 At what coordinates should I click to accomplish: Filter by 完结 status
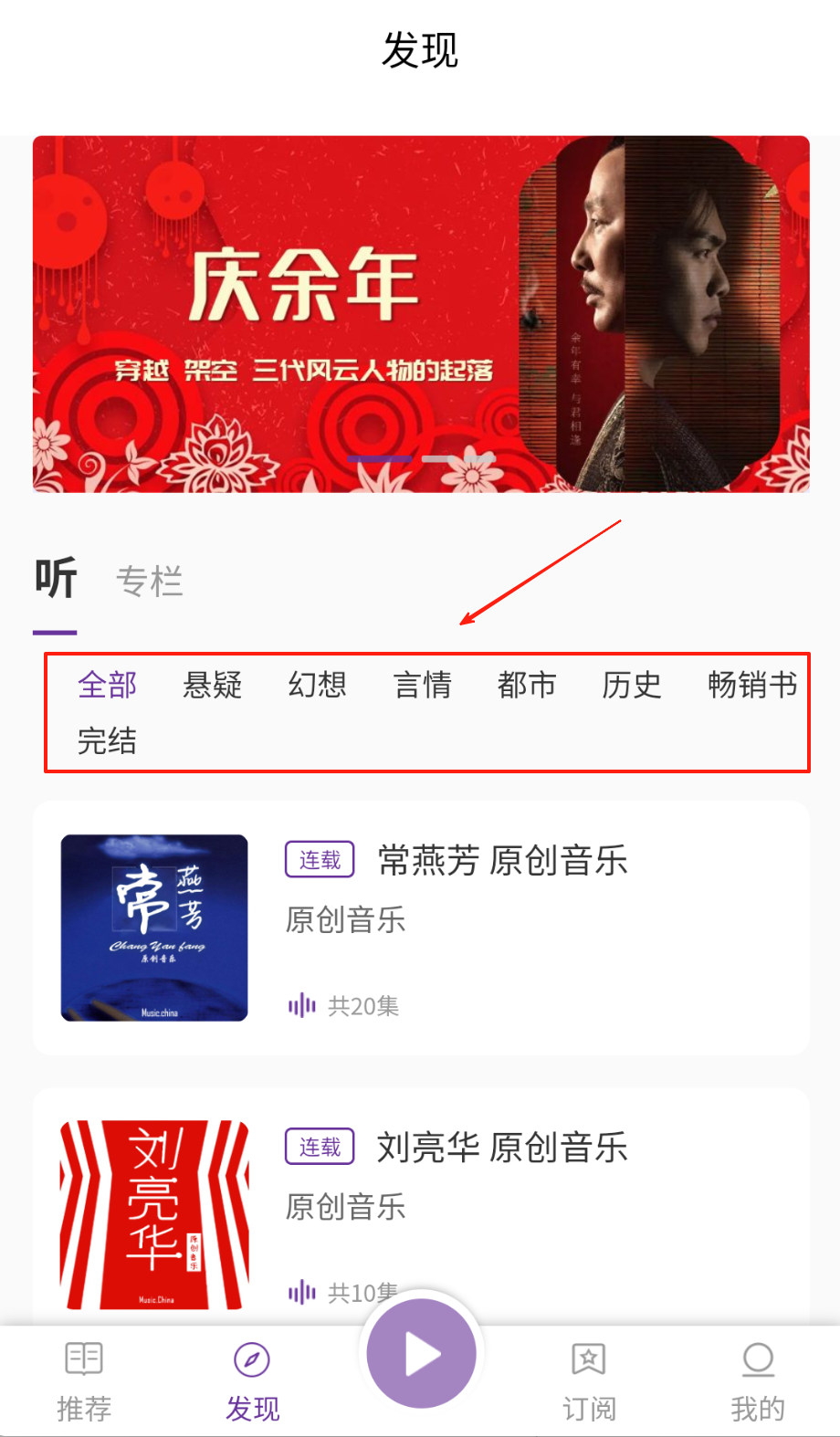click(x=107, y=740)
